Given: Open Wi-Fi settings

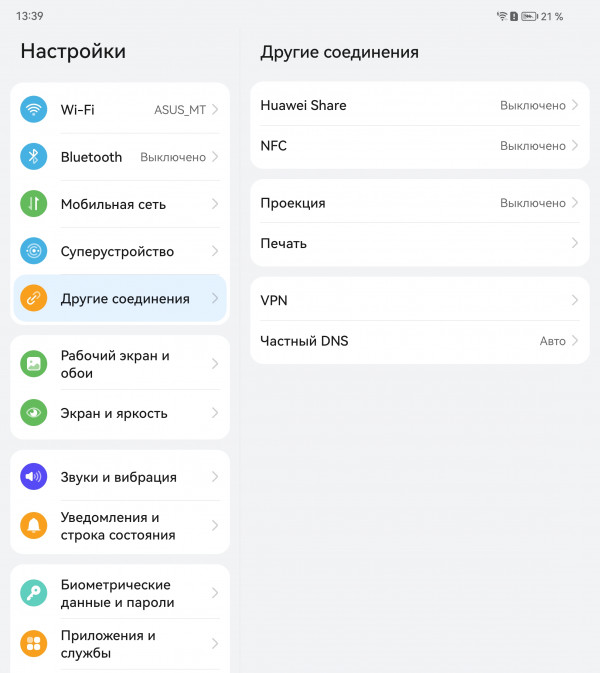Looking at the screenshot, I should (120, 109).
